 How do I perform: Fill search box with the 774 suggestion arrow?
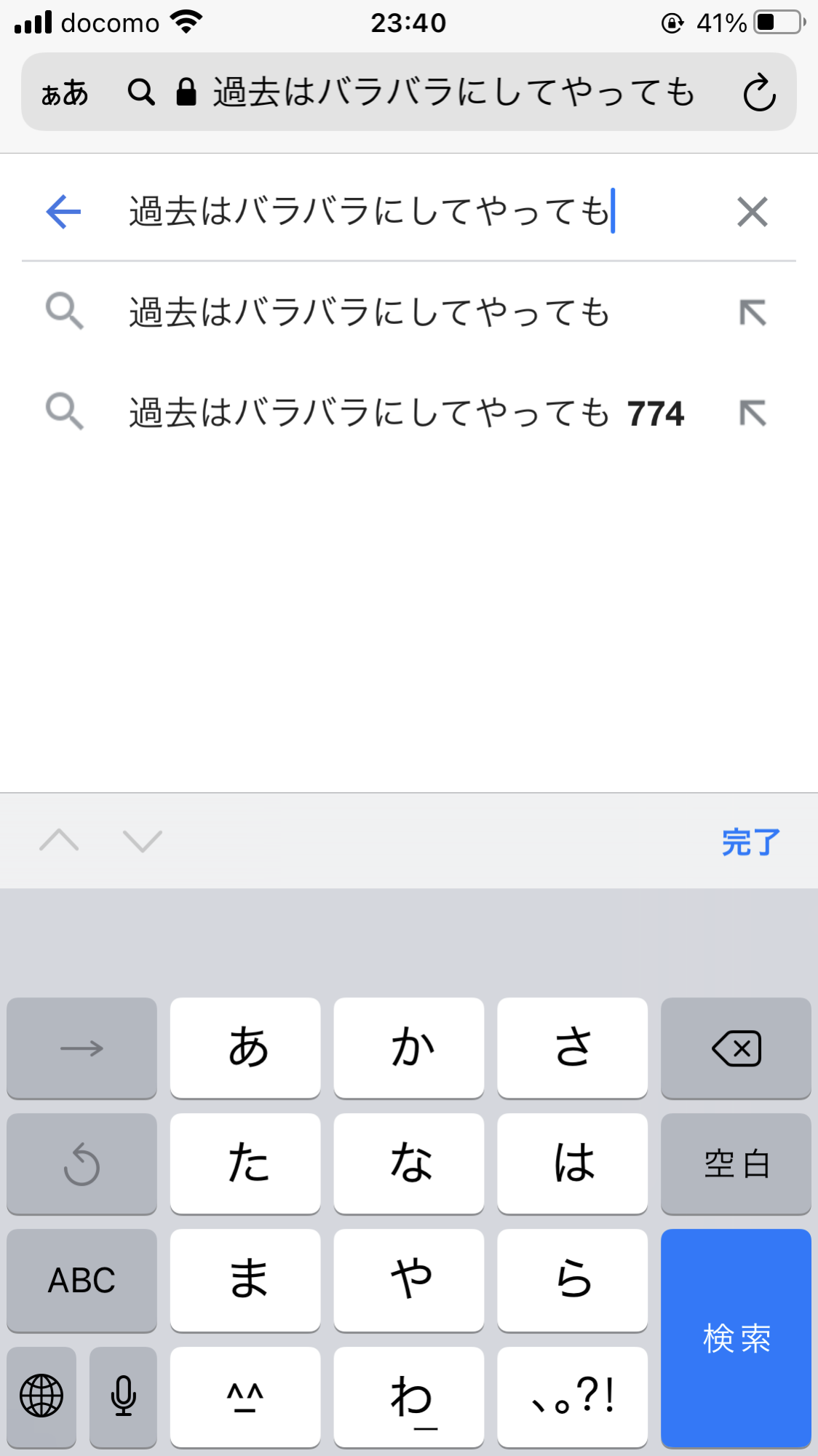click(753, 414)
